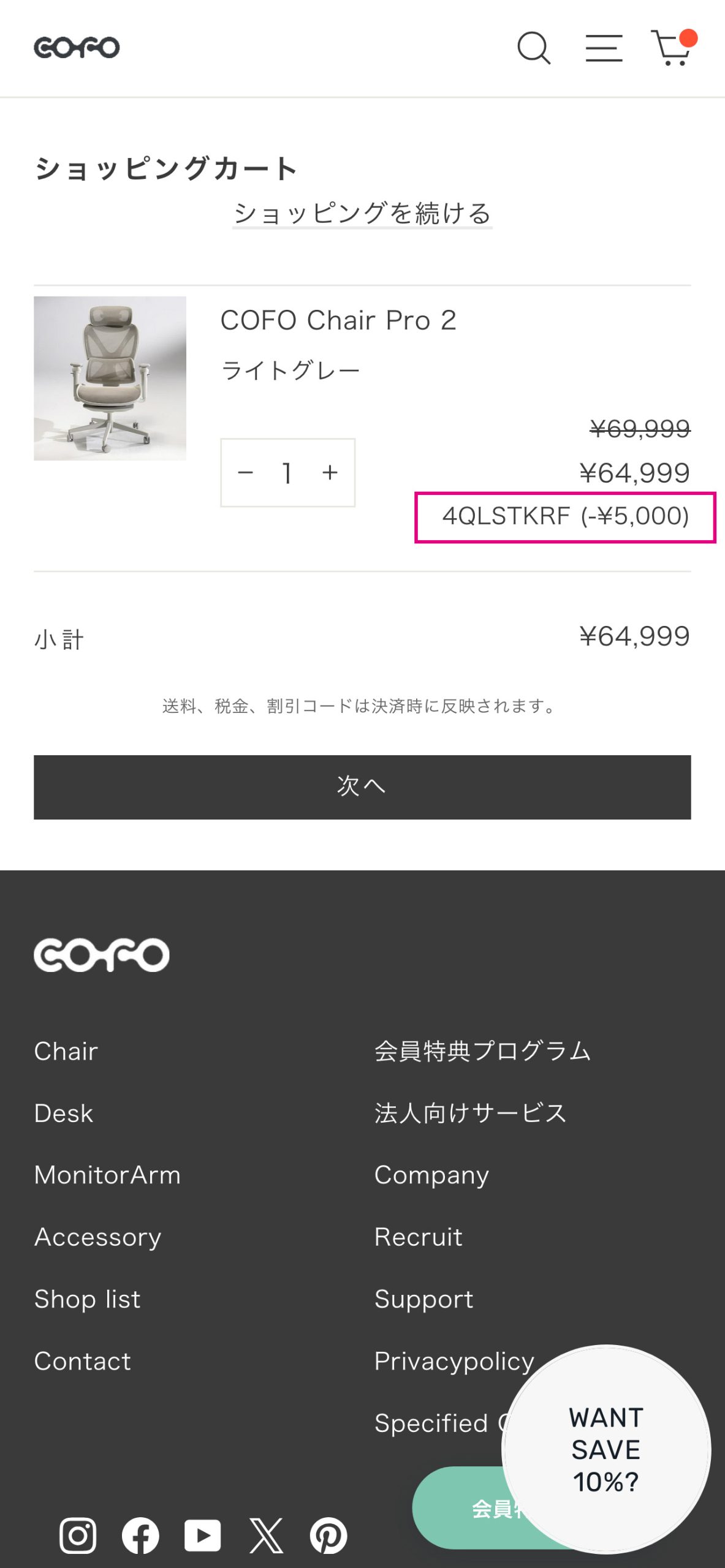Decrease the chair quantity with the minus button

[245, 472]
